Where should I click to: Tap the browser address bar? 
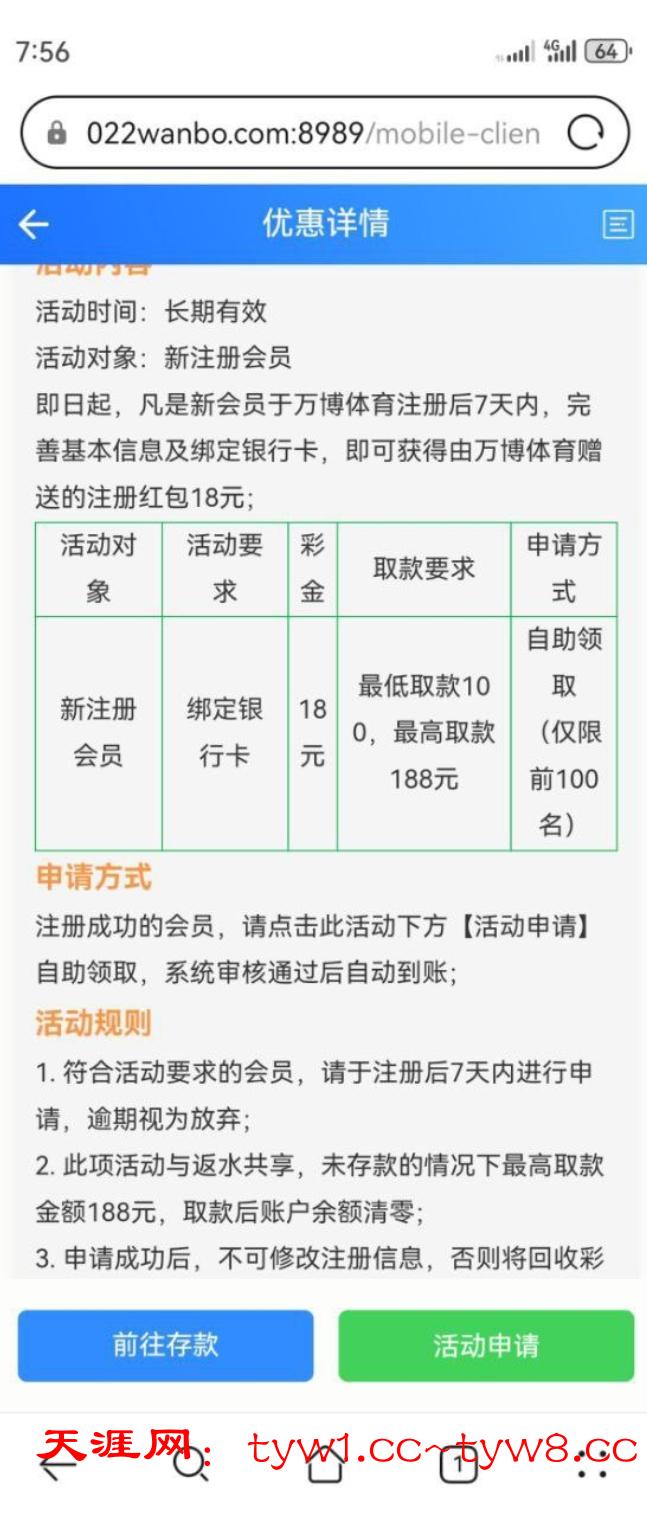pos(300,133)
